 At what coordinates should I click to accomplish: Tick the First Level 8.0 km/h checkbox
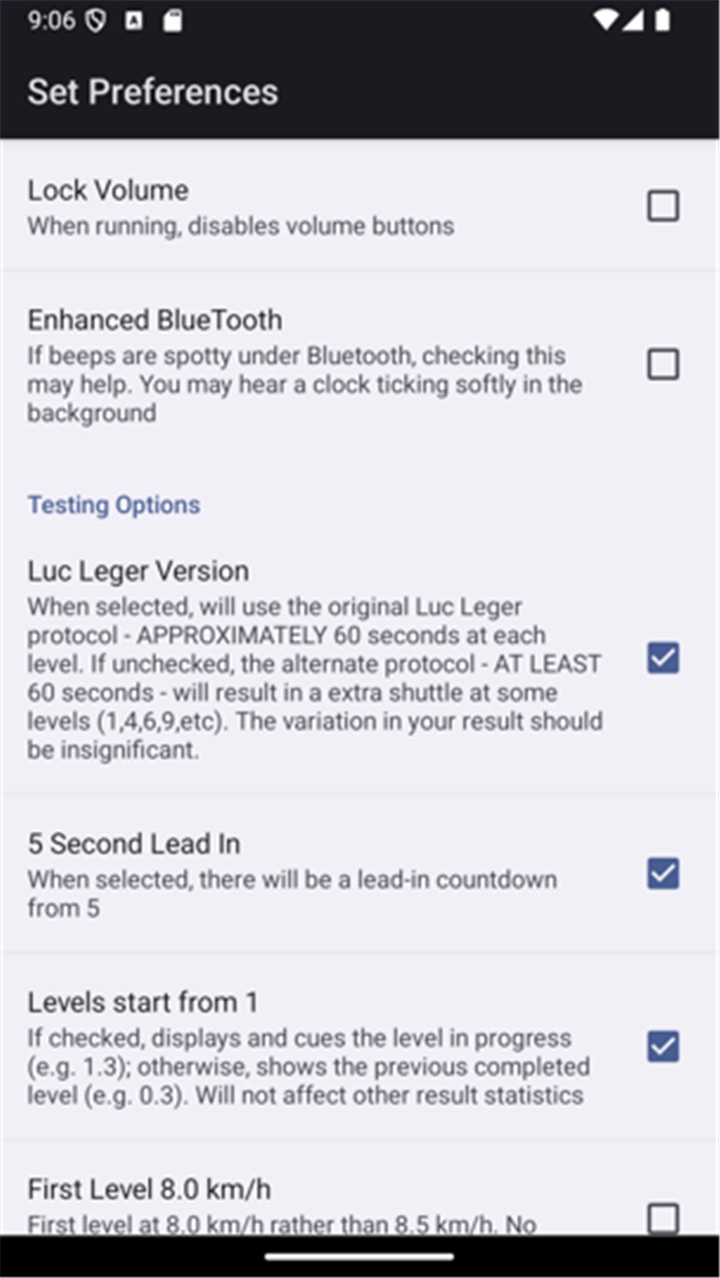(x=663, y=1218)
